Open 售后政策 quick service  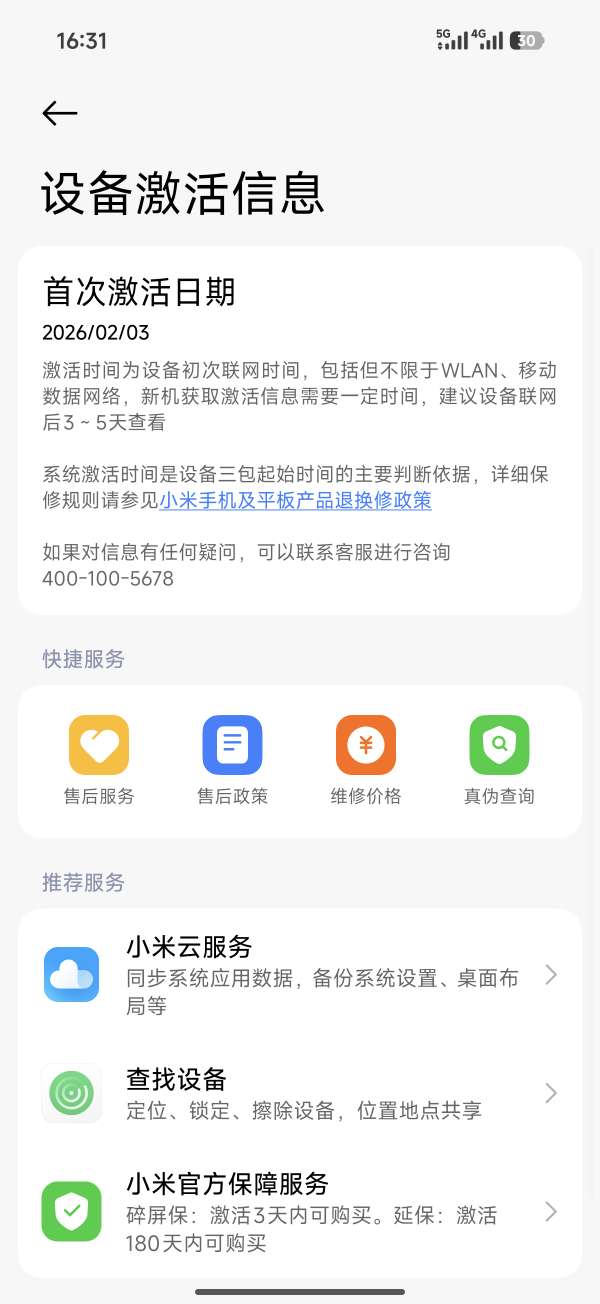pyautogui.click(x=232, y=760)
